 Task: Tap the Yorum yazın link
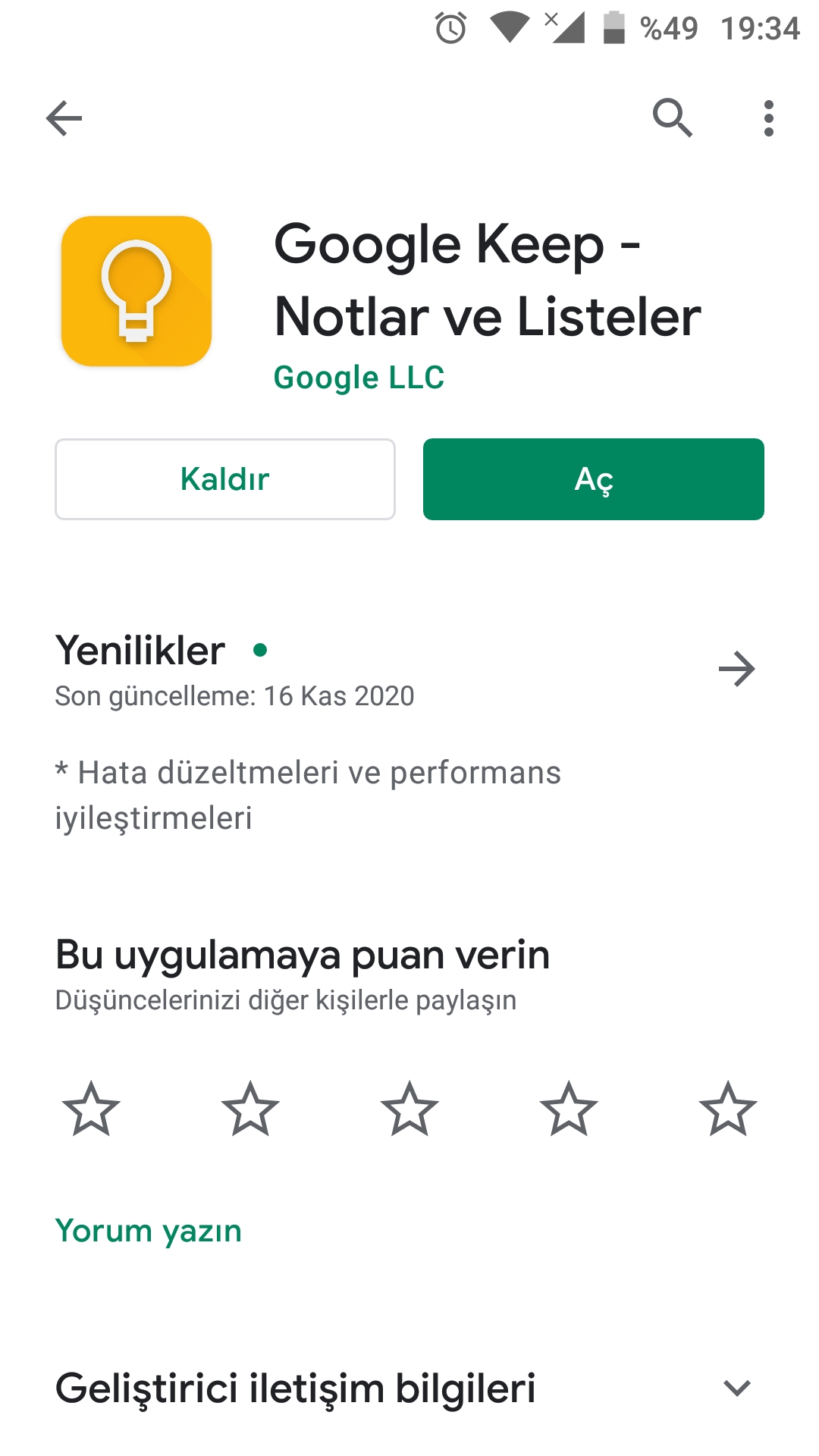149,1231
